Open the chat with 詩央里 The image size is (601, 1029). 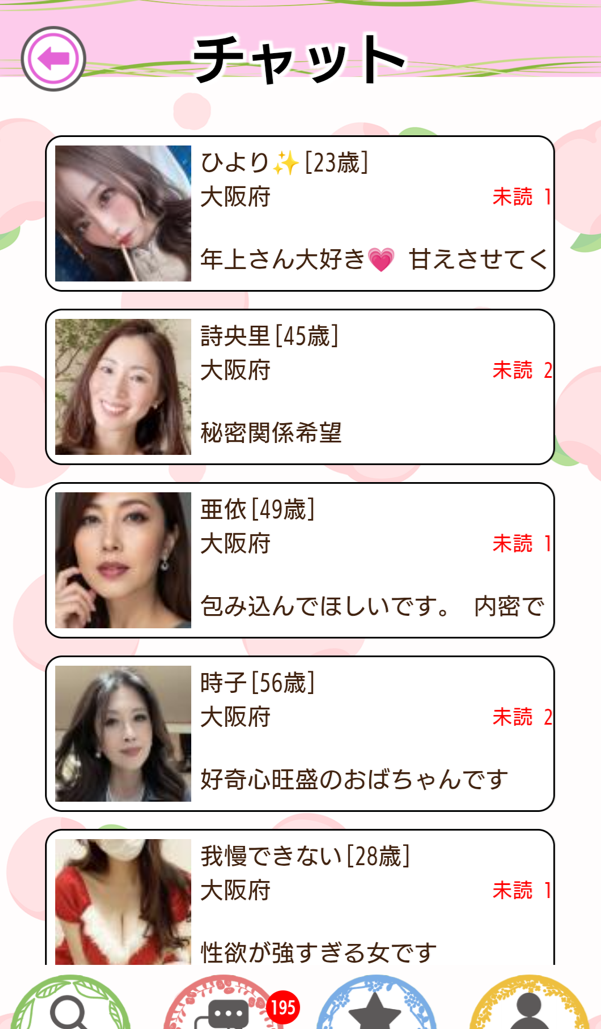coord(300,387)
